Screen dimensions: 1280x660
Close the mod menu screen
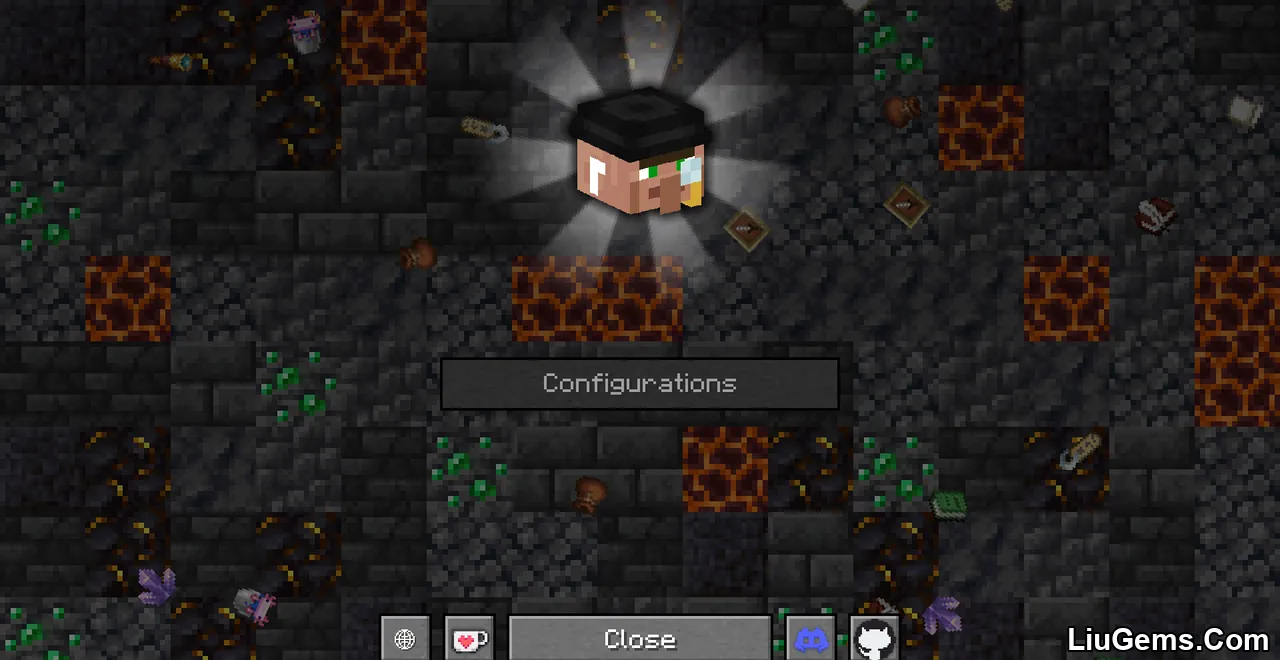pos(639,639)
